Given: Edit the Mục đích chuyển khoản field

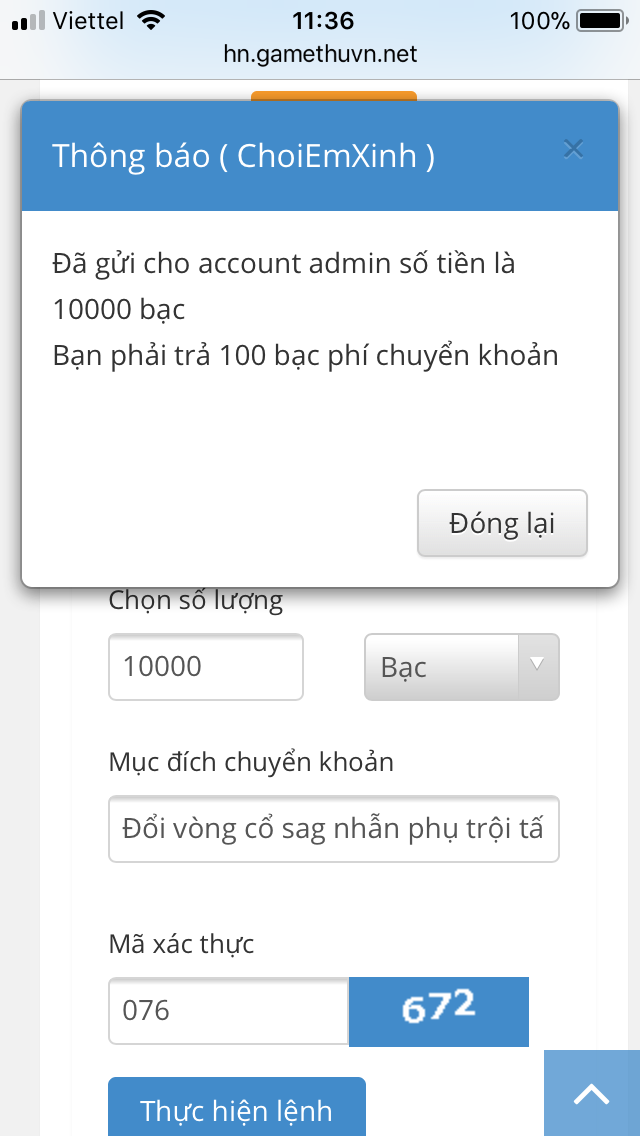Looking at the screenshot, I should pyautogui.click(x=333, y=829).
